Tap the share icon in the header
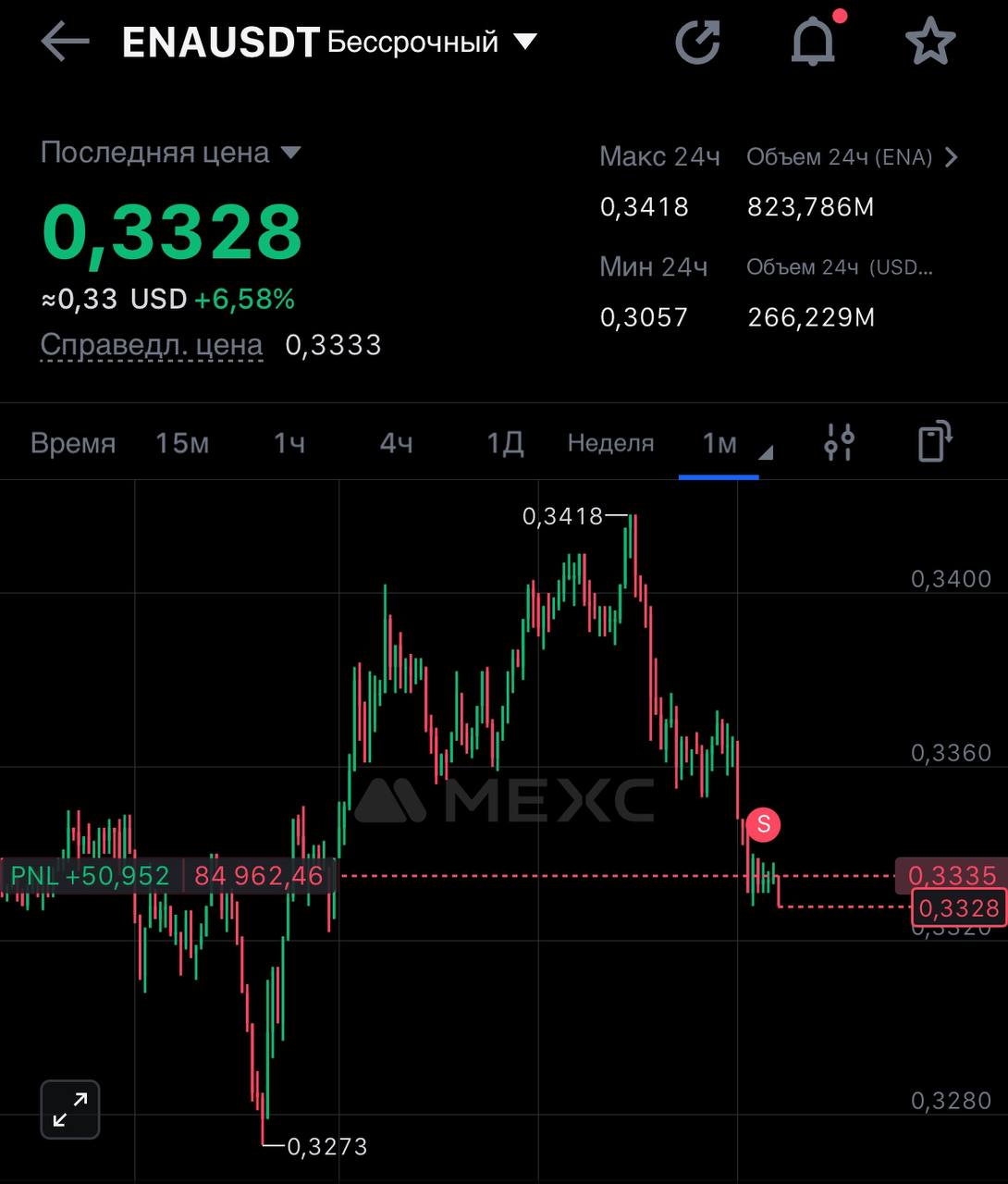 coord(697,43)
